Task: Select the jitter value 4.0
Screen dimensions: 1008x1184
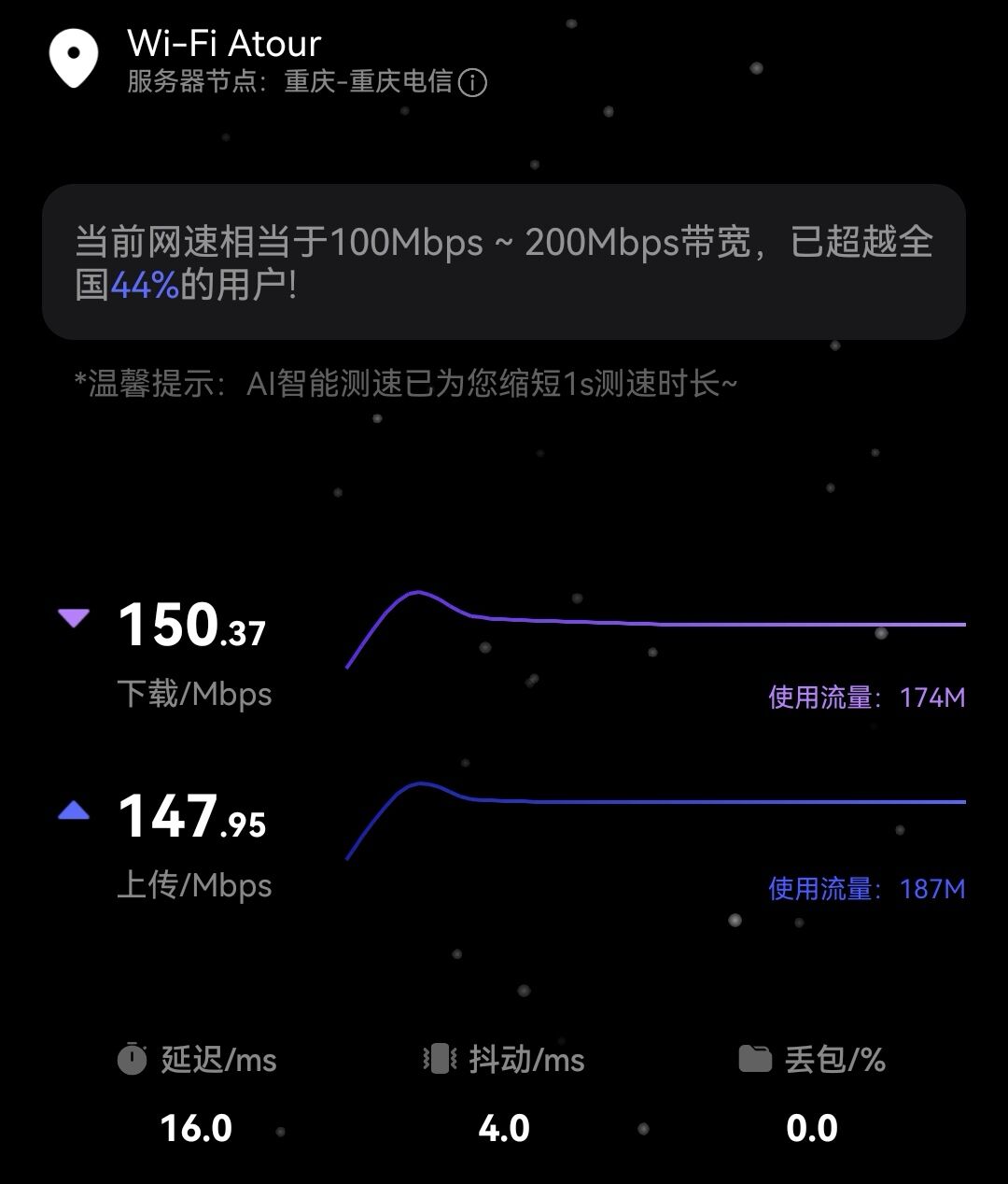Action: coord(505,1128)
